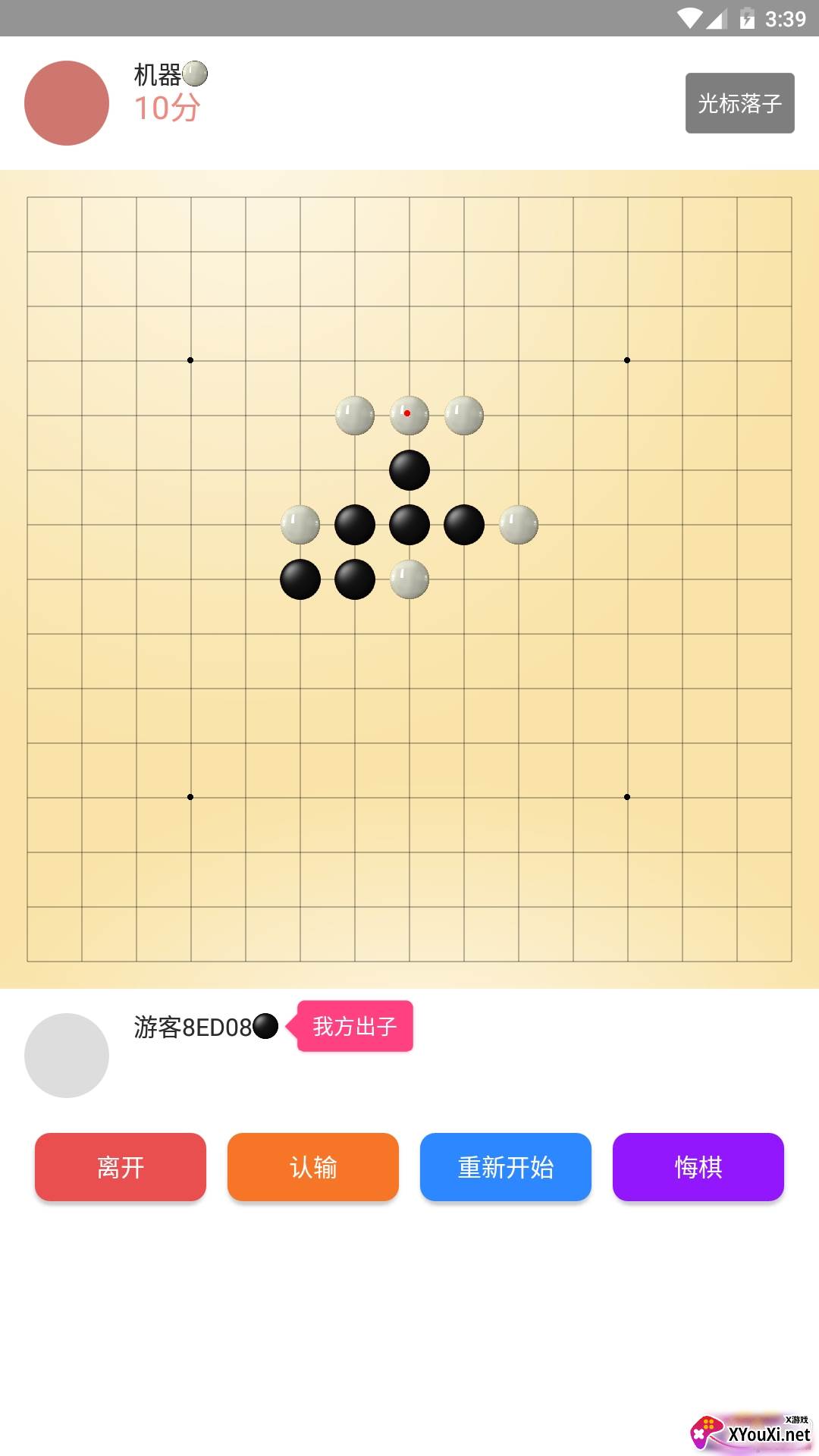Leave the game with 离开

pos(121,1167)
